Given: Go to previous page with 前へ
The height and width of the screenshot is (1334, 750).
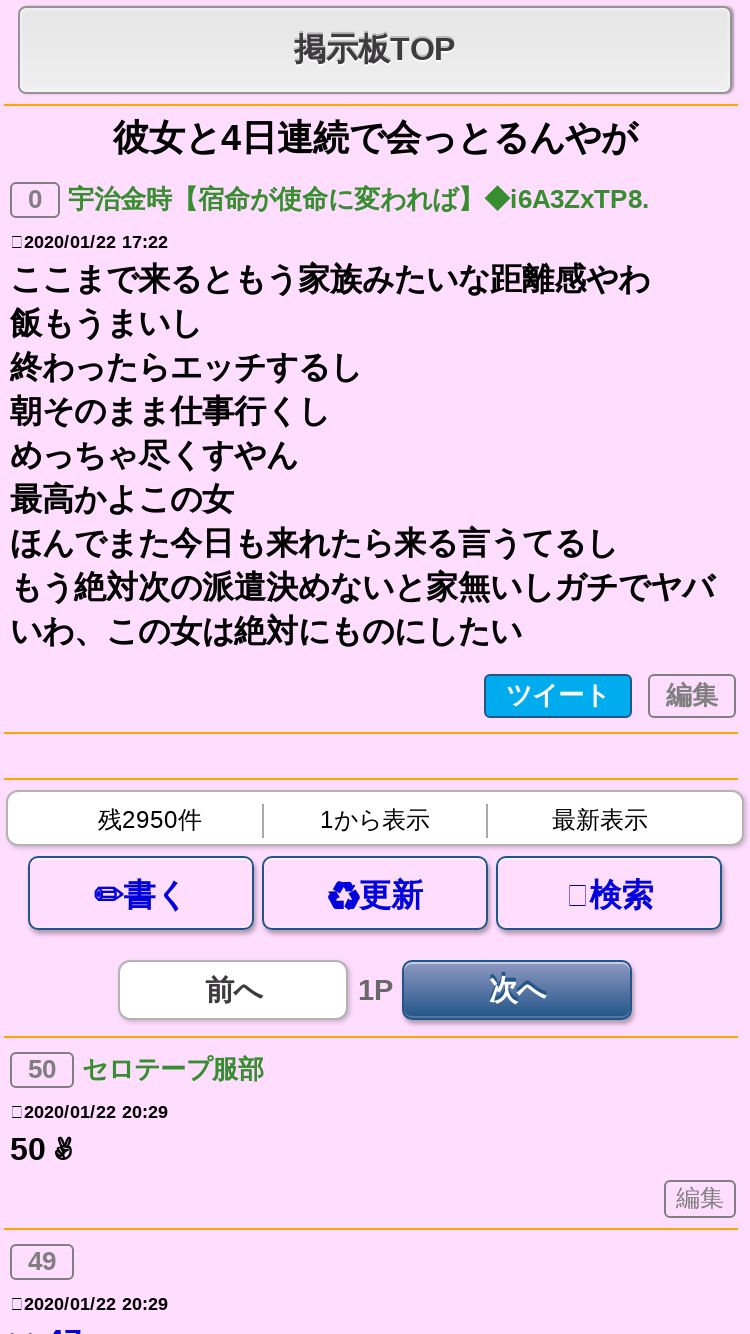Looking at the screenshot, I should click(x=233, y=990).
